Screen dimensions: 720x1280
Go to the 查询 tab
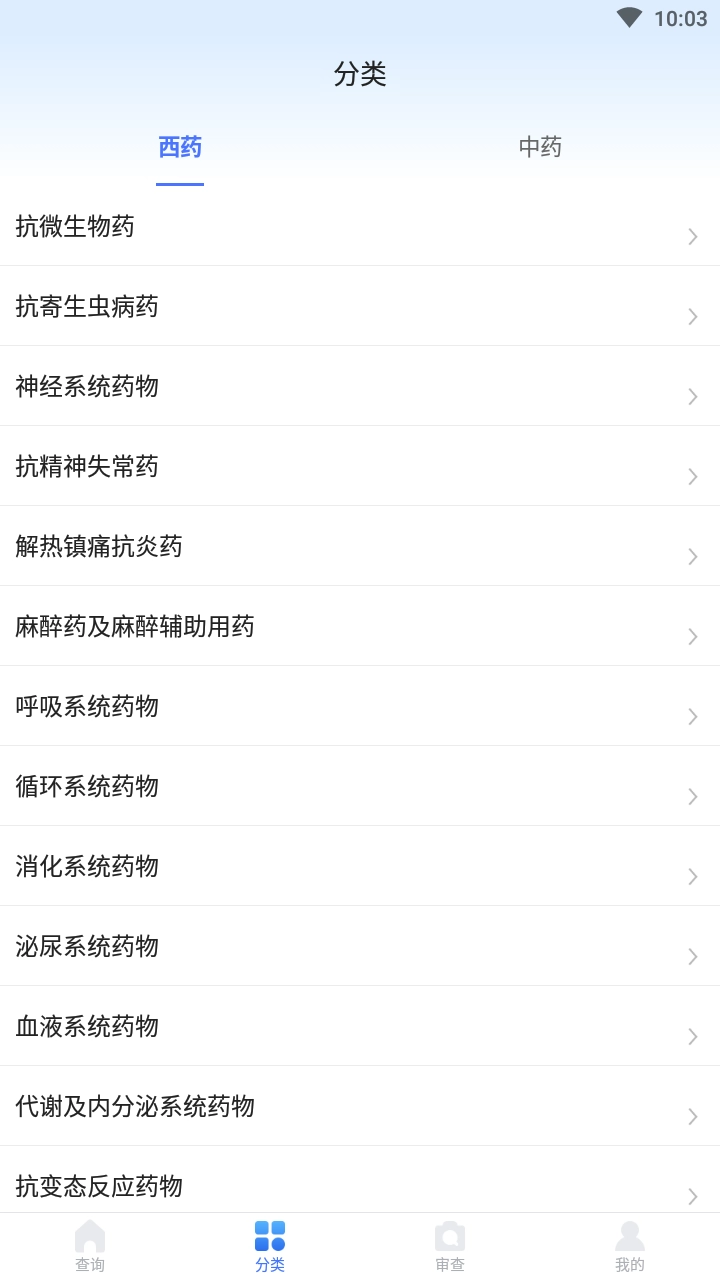point(90,1246)
